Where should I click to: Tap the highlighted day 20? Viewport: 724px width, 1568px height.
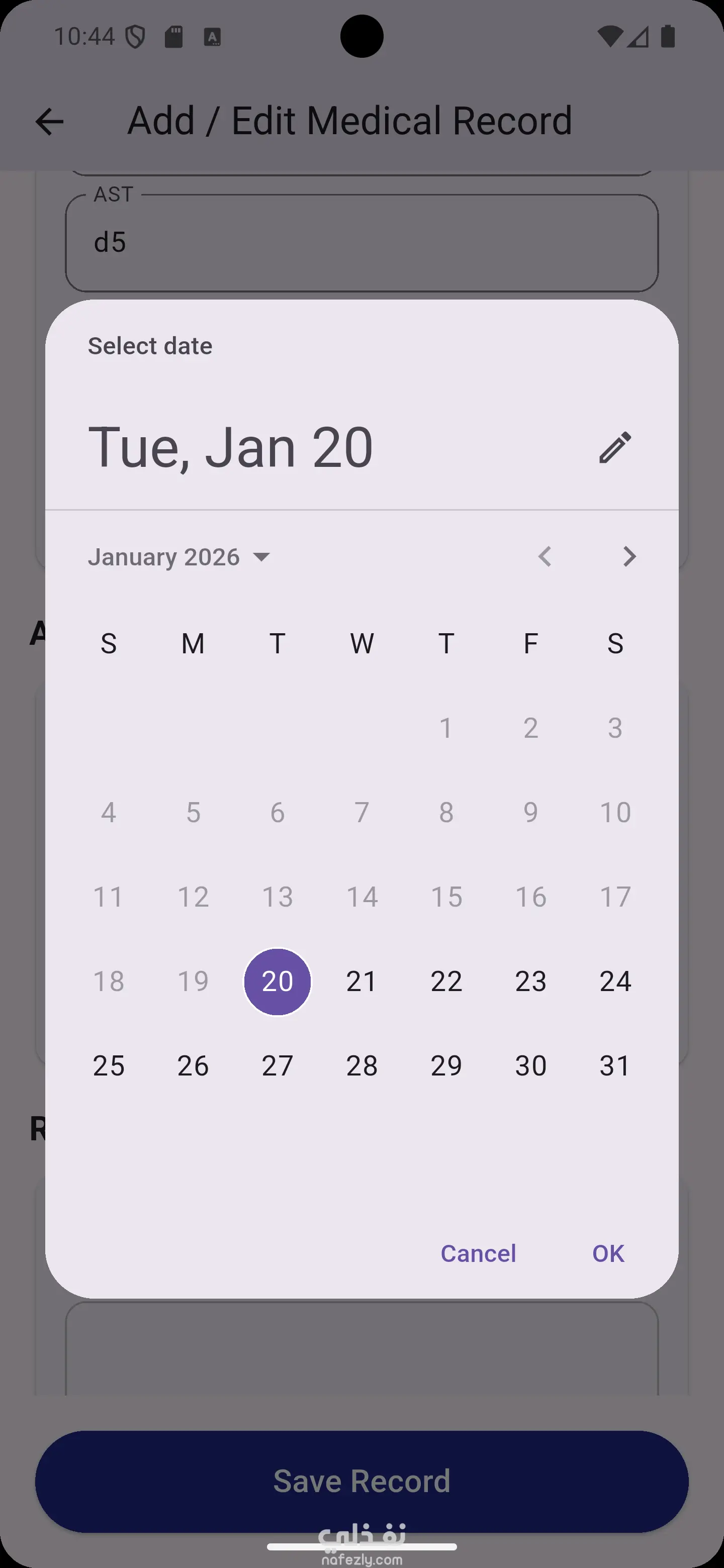pyautogui.click(x=278, y=981)
